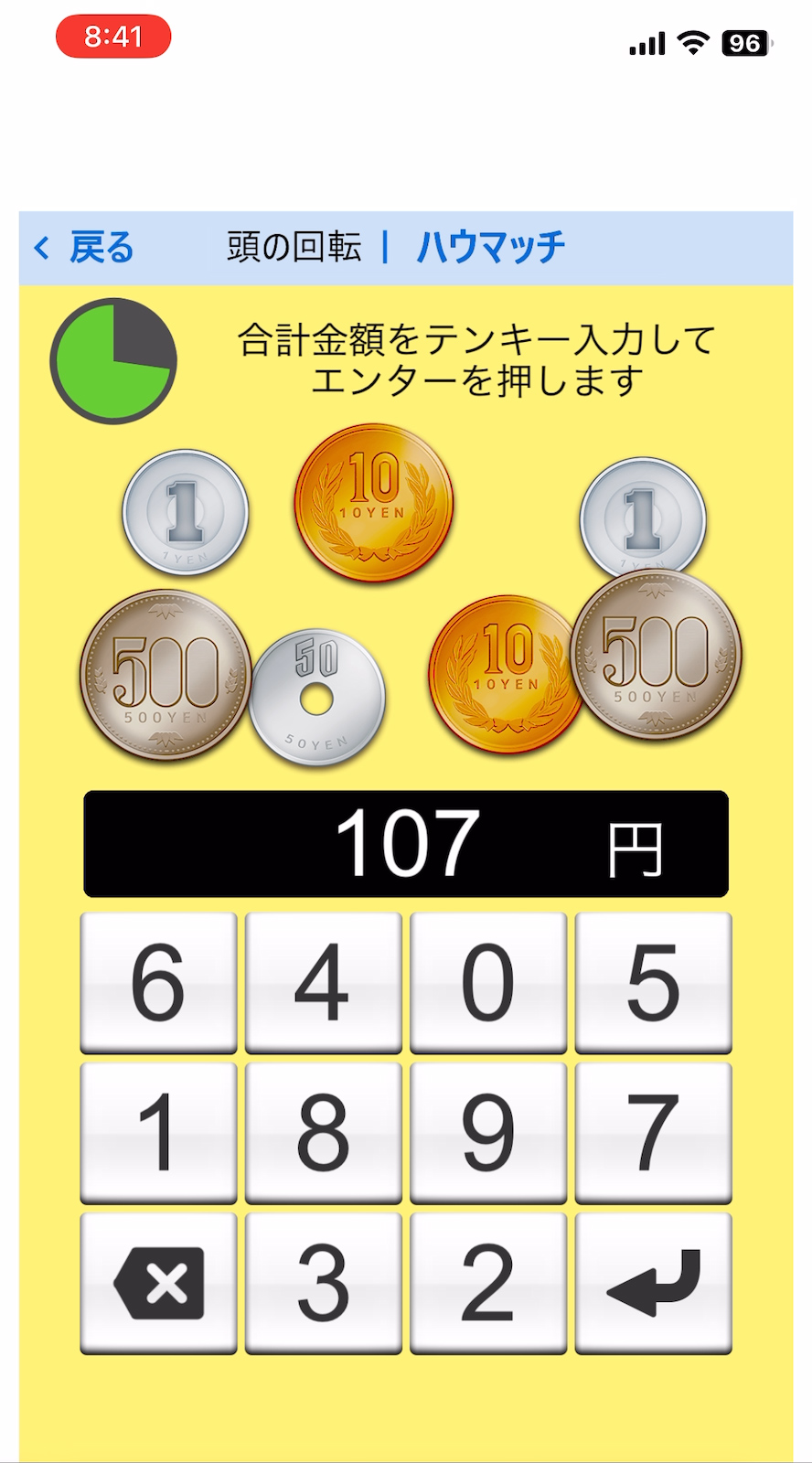
Task: Tap the number 3 key
Action: (x=323, y=1283)
